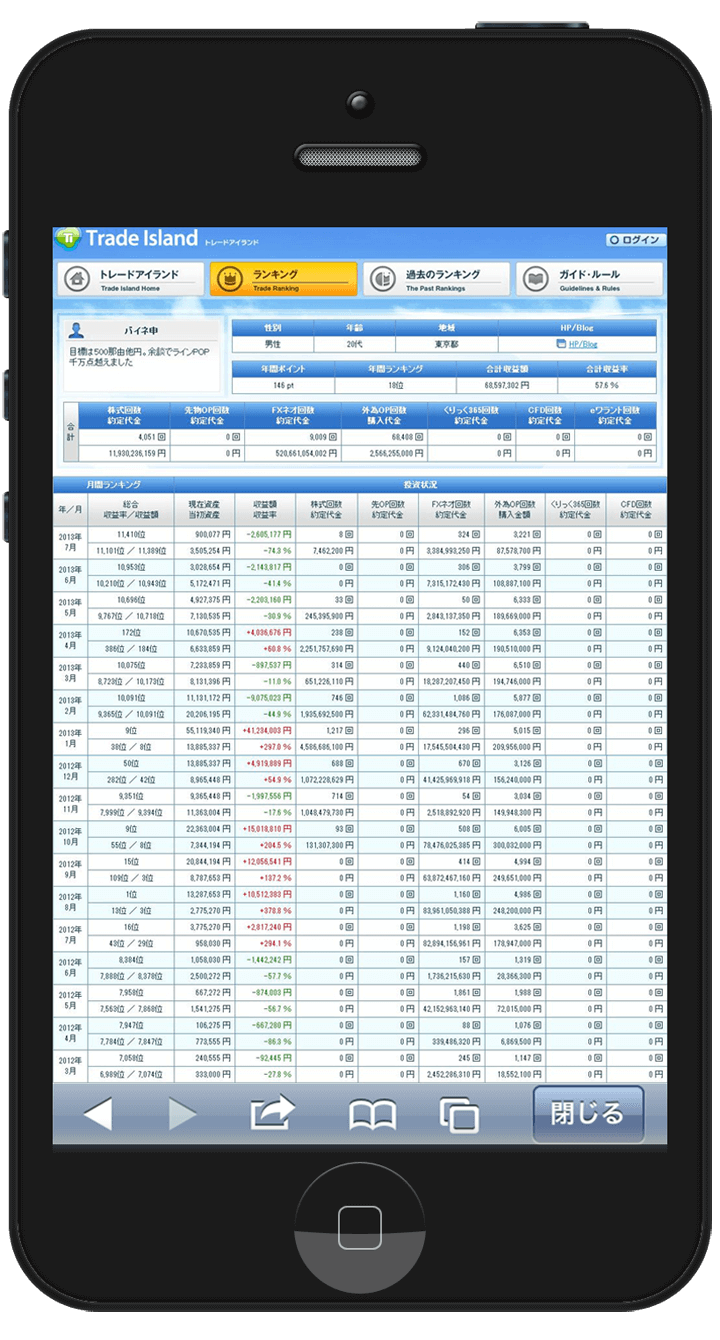Tap the ログイン login button
720x1340 pixels.
tap(635, 240)
